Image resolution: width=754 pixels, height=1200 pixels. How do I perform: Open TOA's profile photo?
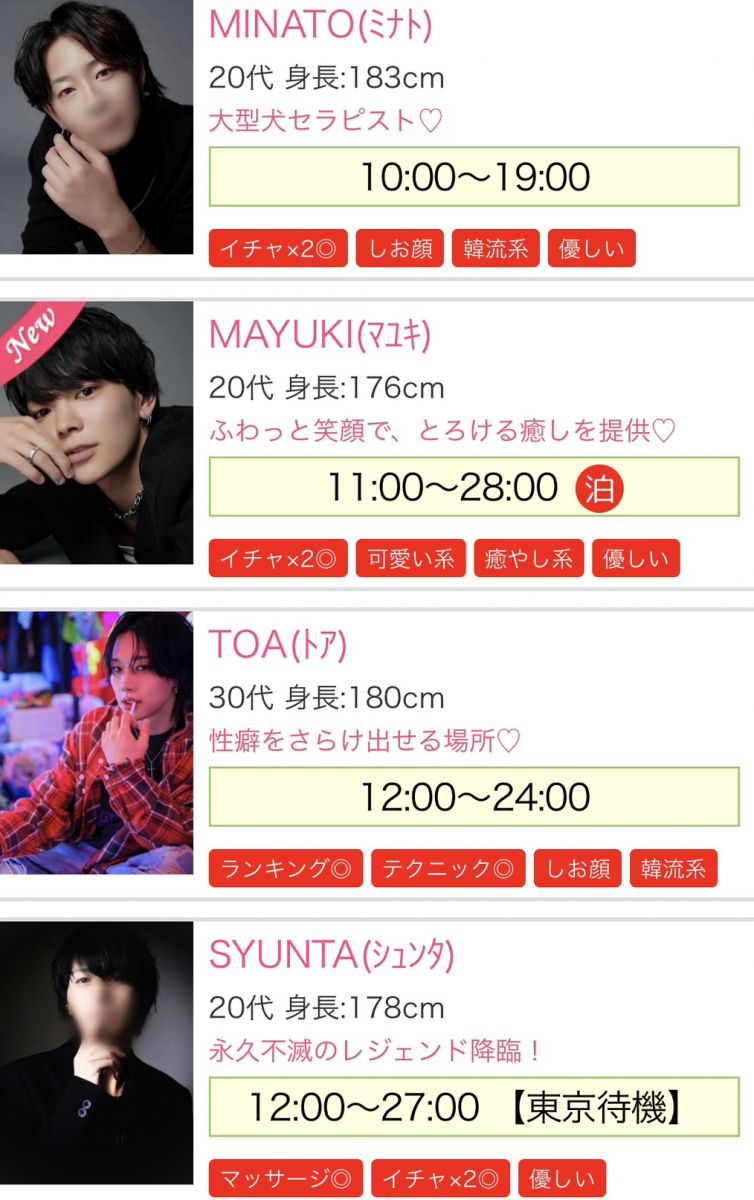[96, 742]
